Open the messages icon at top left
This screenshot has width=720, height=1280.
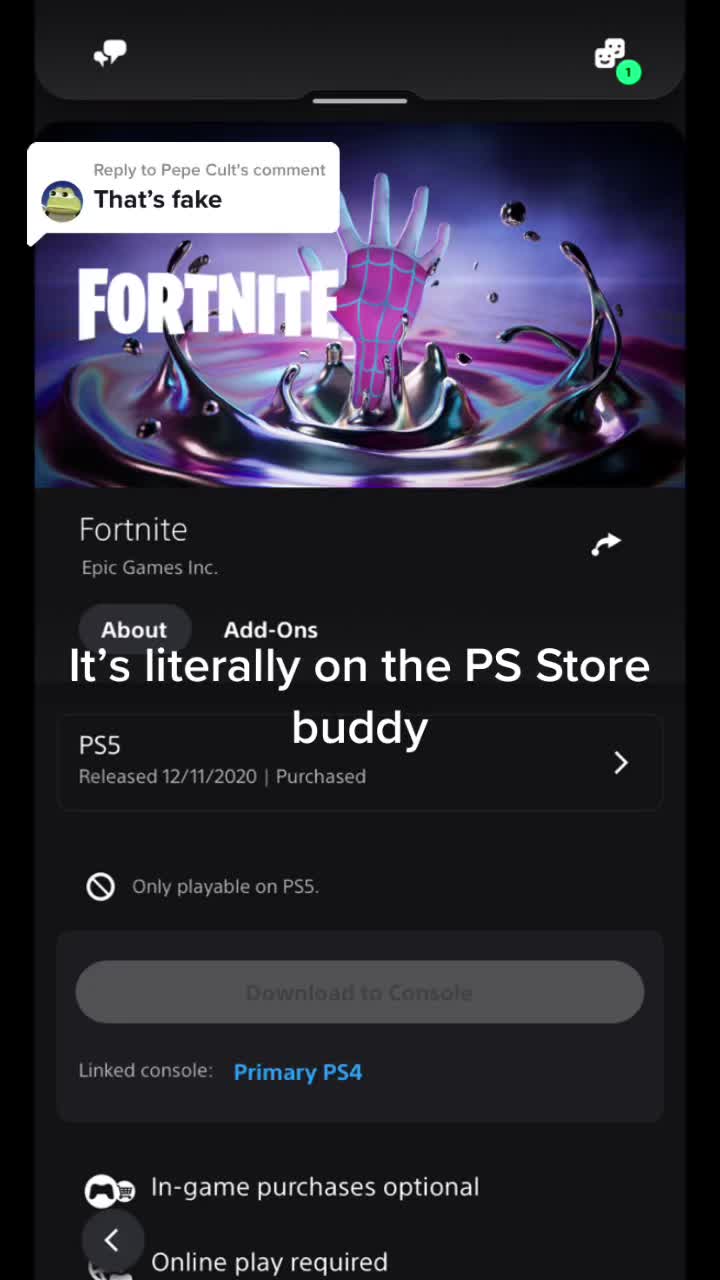click(x=110, y=54)
